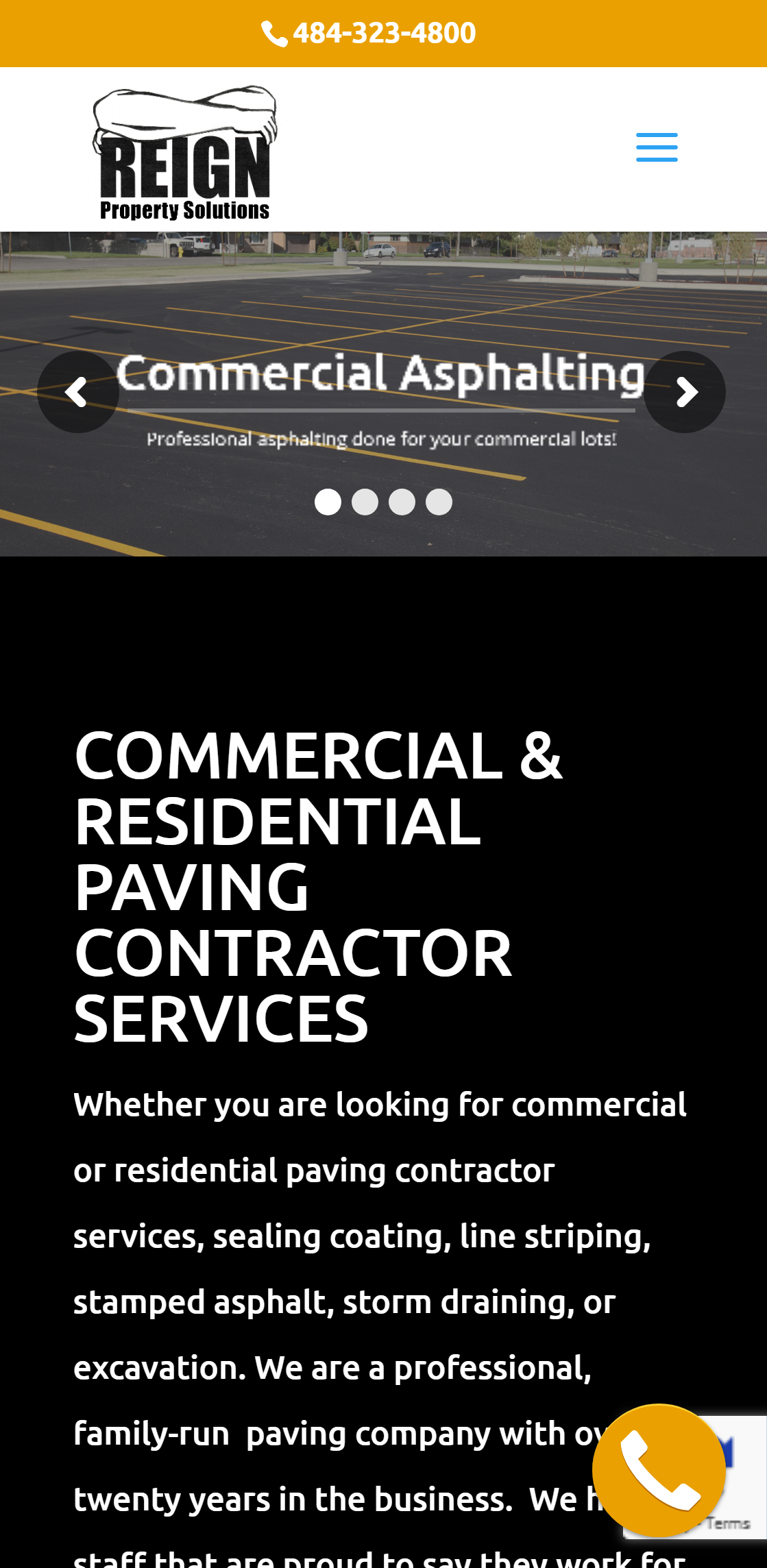Advance to the next slide
Image resolution: width=767 pixels, height=1568 pixels.
click(x=685, y=392)
